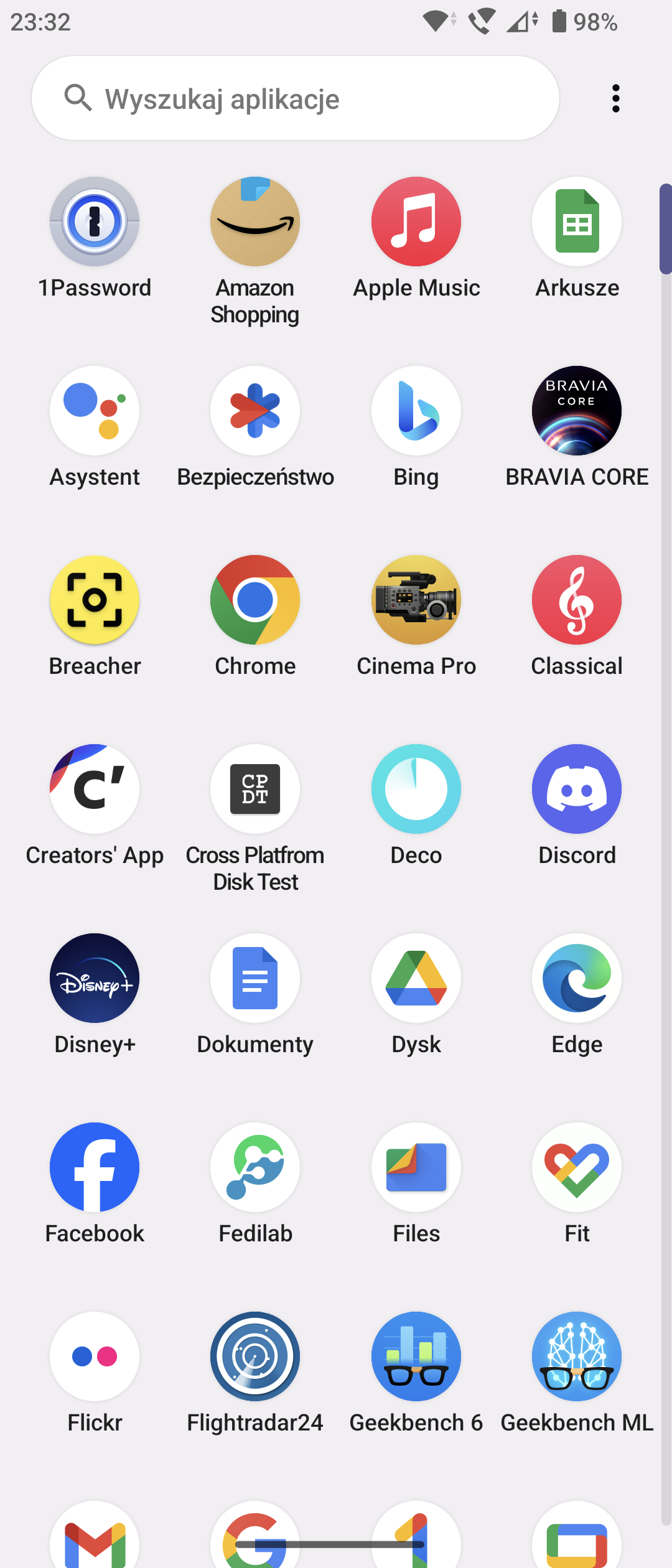The height and width of the screenshot is (1568, 672).
Task: Open Facebook app
Action: (95, 1167)
